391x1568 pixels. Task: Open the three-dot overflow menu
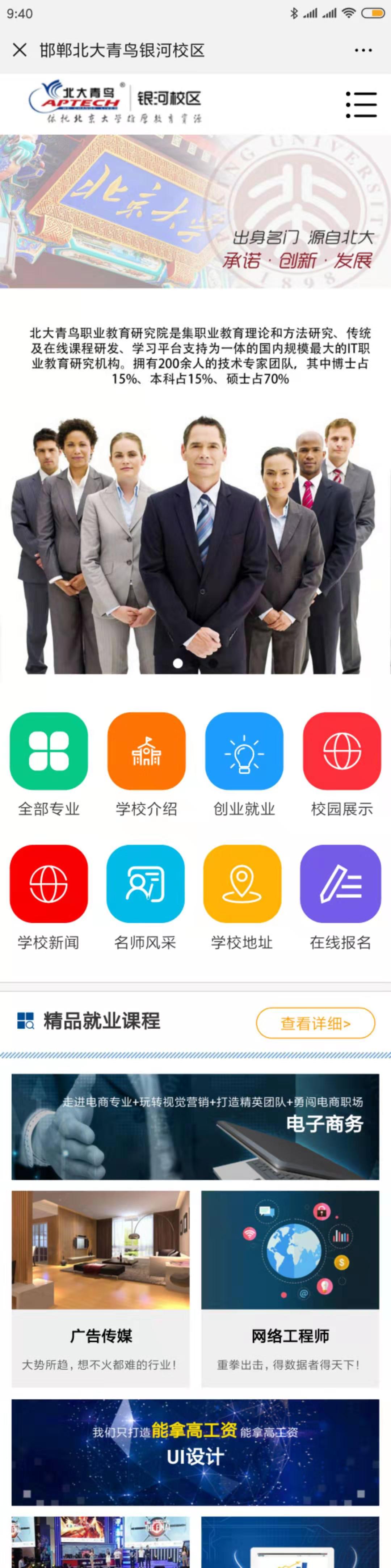pos(363,50)
